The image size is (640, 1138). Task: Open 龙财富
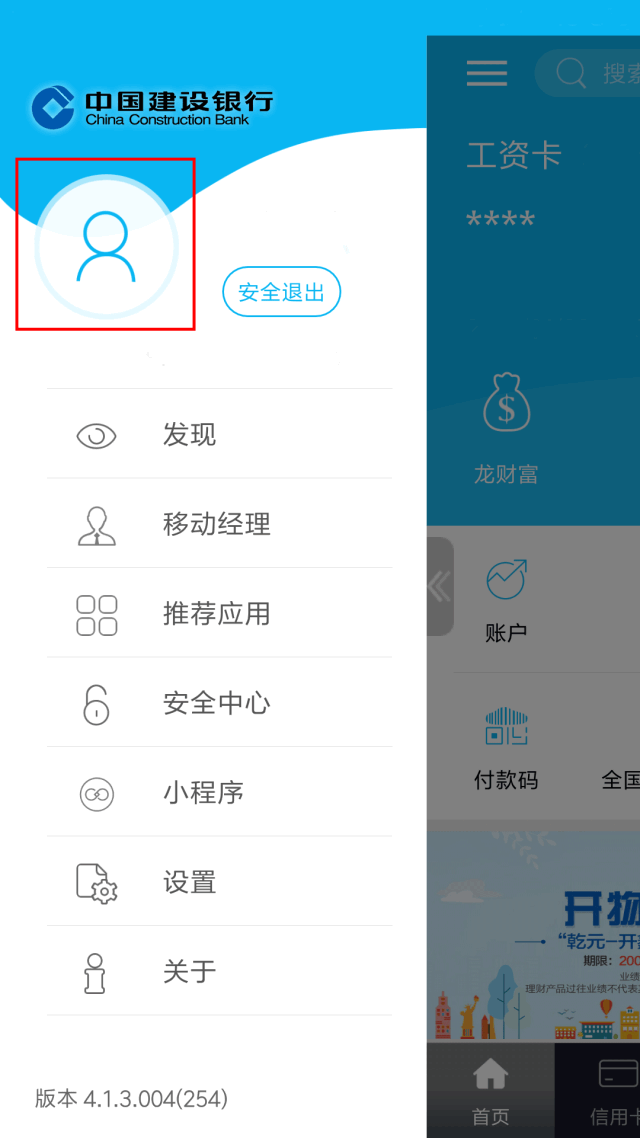506,428
